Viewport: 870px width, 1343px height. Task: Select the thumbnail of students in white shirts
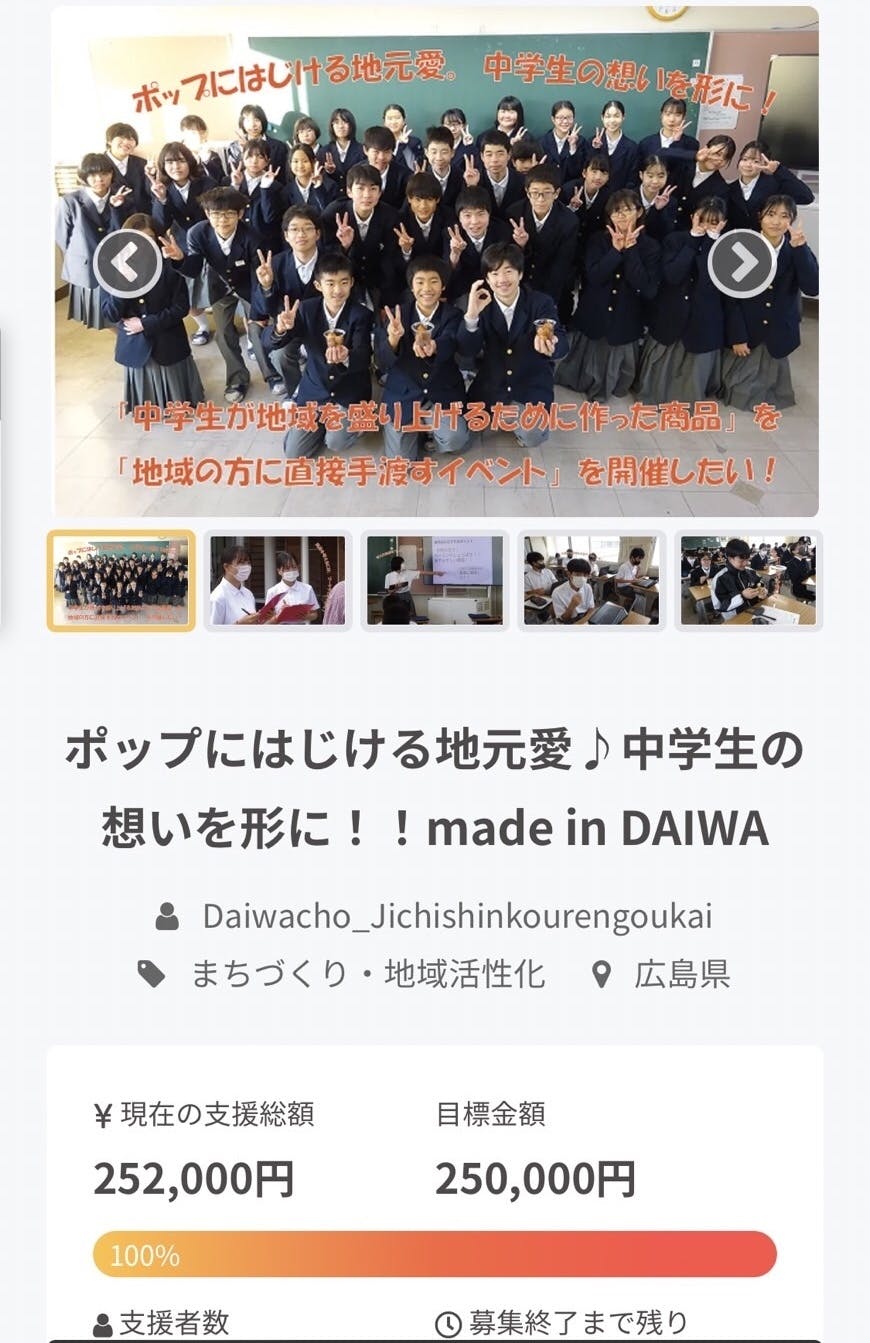coord(592,580)
